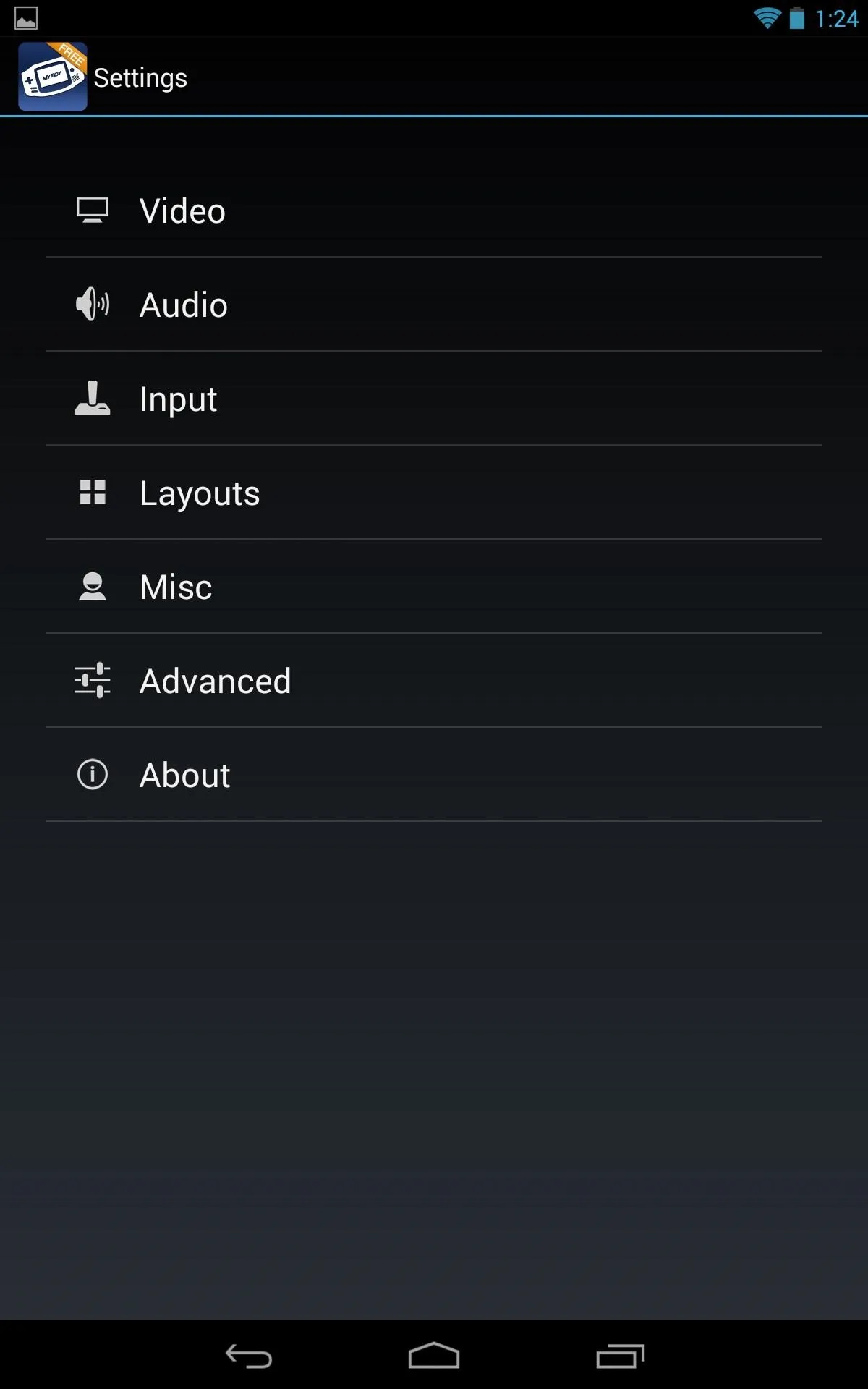
Task: Go to Input settings
Action: (434, 399)
